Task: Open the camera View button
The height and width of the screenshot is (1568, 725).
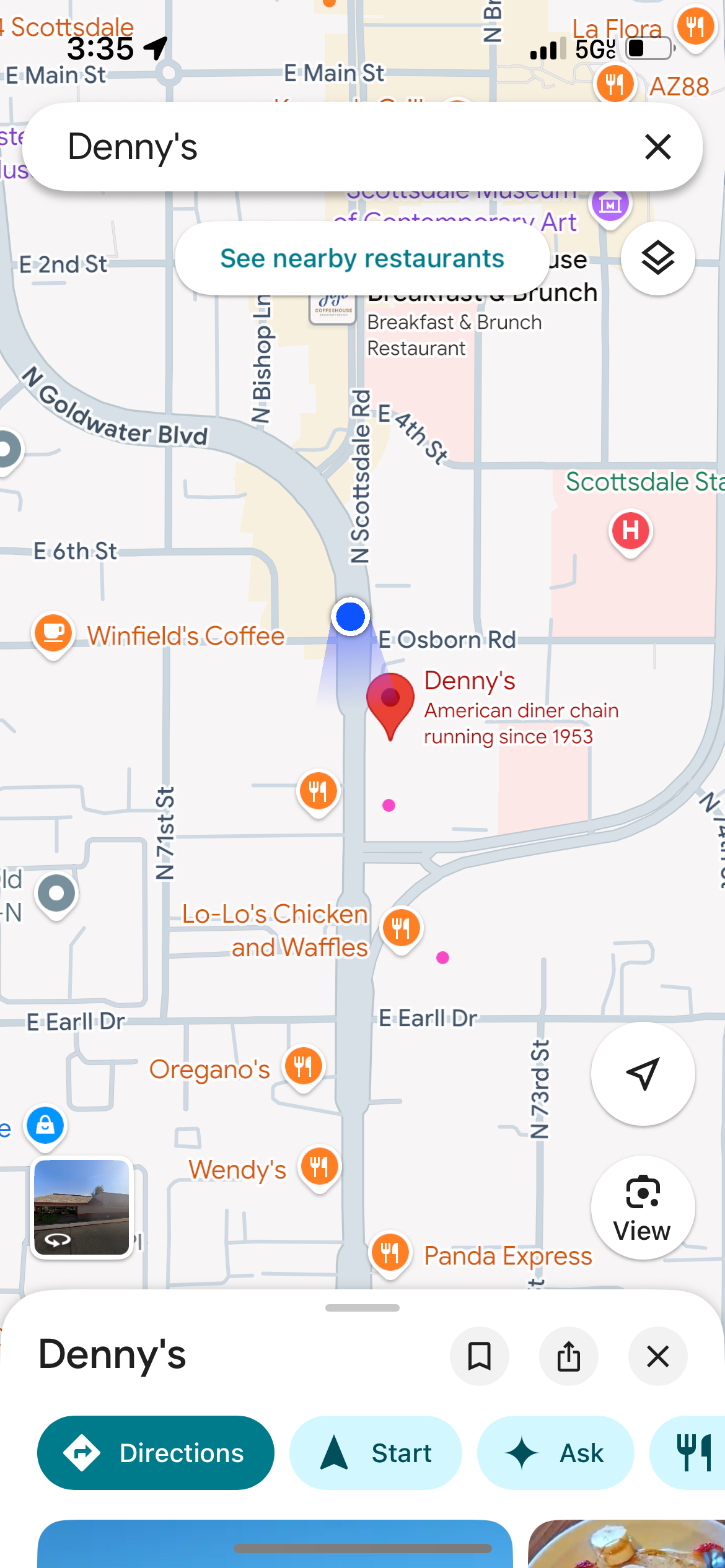Action: 643,1207
